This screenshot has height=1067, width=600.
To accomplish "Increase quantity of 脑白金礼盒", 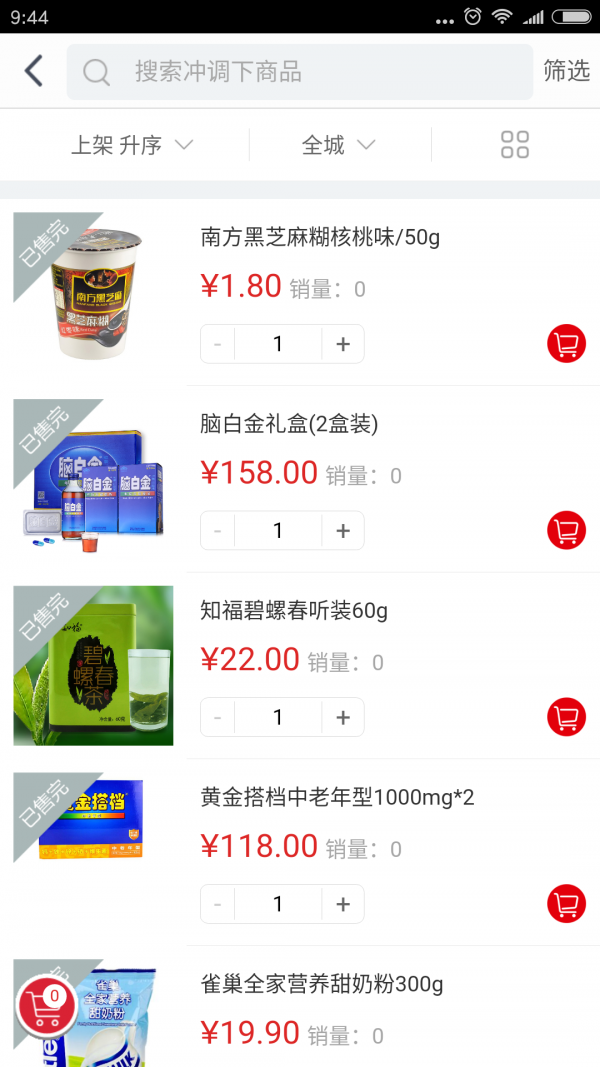I will [x=343, y=531].
